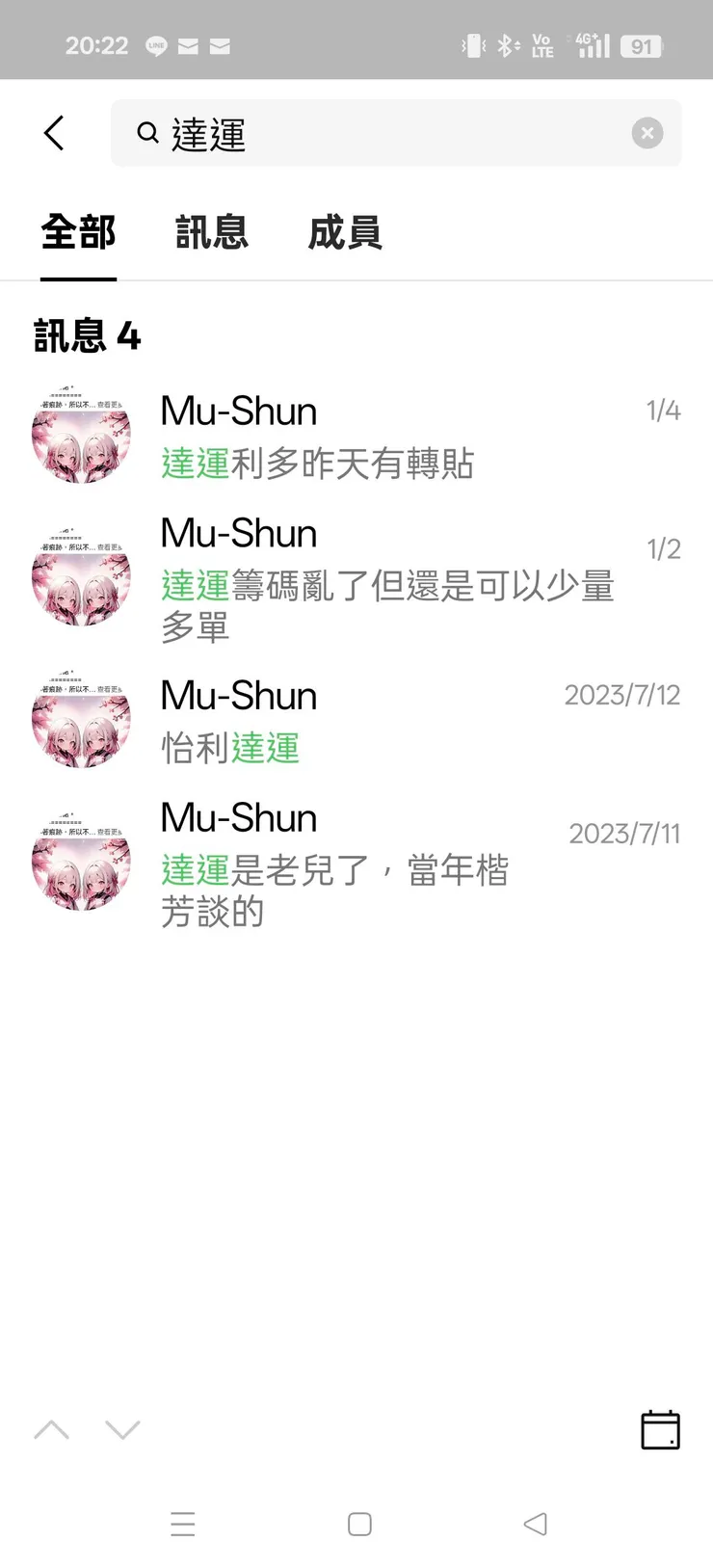The width and height of the screenshot is (713, 1568).
Task: Open Mu-Shun's profile picture in first result
Action: click(81, 435)
